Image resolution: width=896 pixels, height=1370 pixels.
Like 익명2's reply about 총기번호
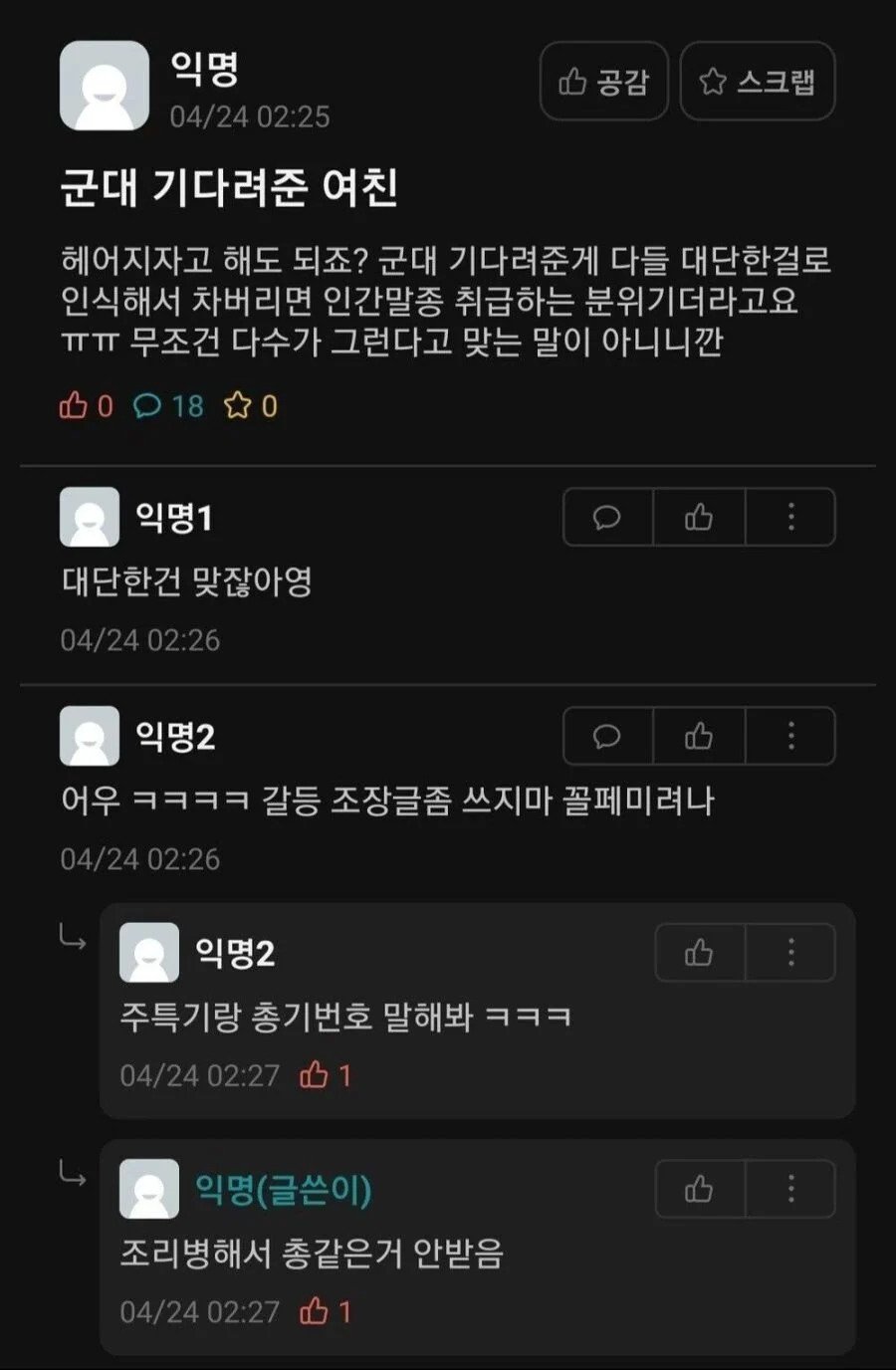tap(699, 953)
